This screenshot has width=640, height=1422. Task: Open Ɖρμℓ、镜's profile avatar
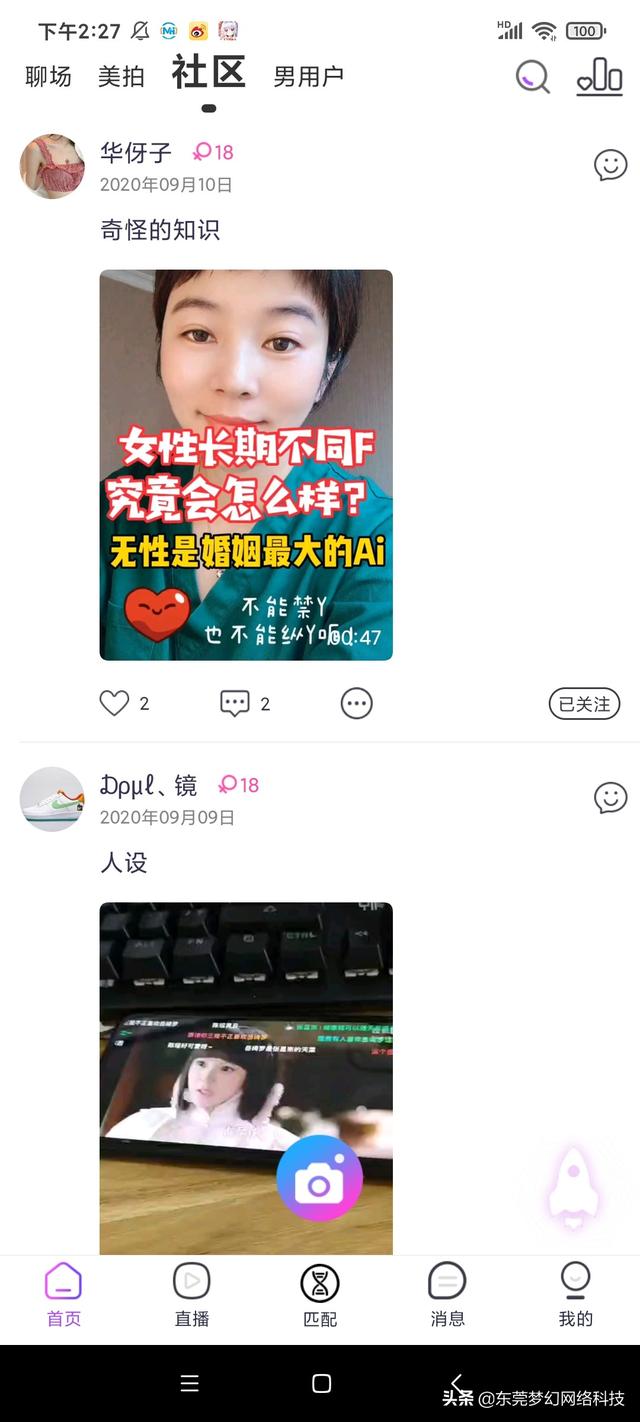tap(52, 799)
